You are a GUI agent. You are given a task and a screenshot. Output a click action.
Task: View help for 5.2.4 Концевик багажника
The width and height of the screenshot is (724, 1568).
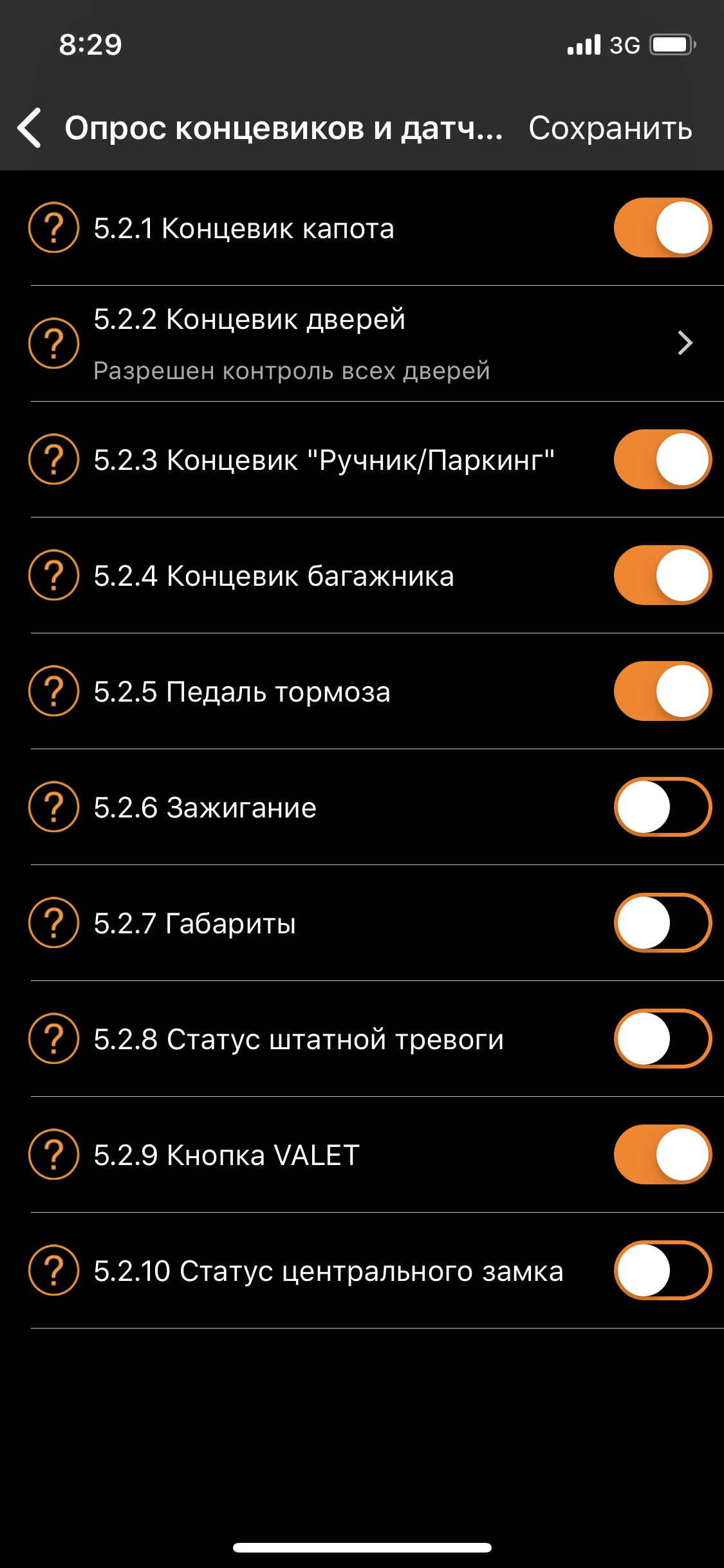54,575
